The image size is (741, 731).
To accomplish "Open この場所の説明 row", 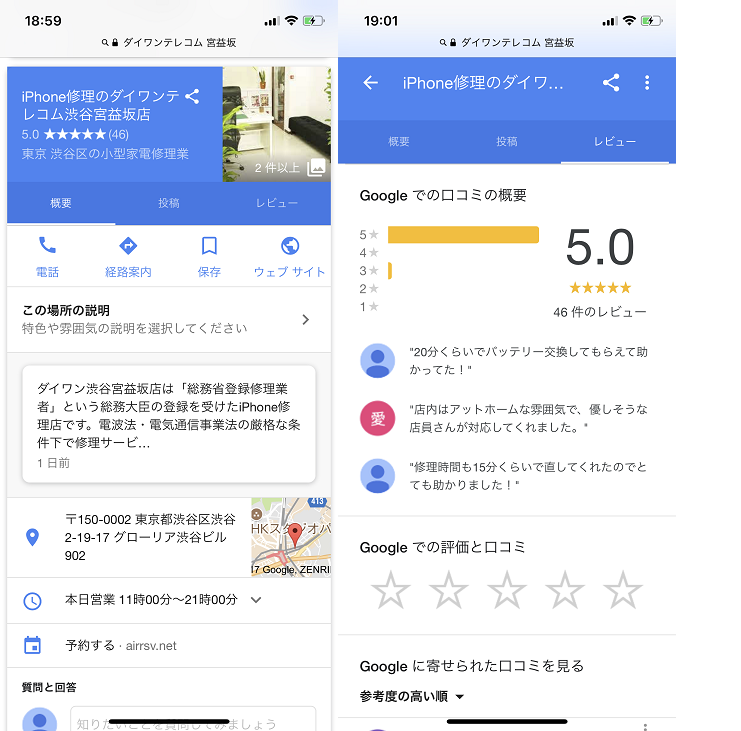I will click(168, 319).
